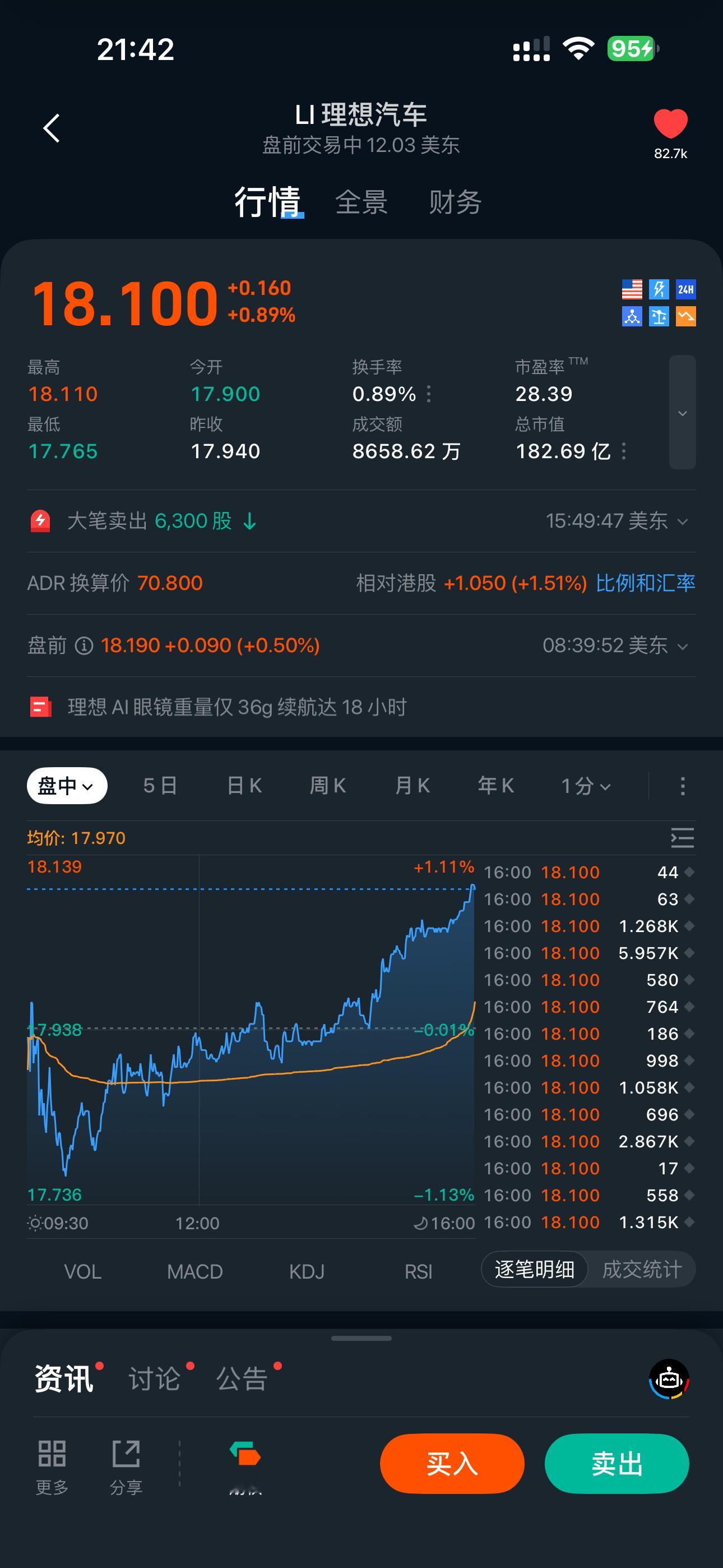Viewport: 723px width, 1568px height.
Task: Switch to 成交统计 view
Action: (x=641, y=1270)
